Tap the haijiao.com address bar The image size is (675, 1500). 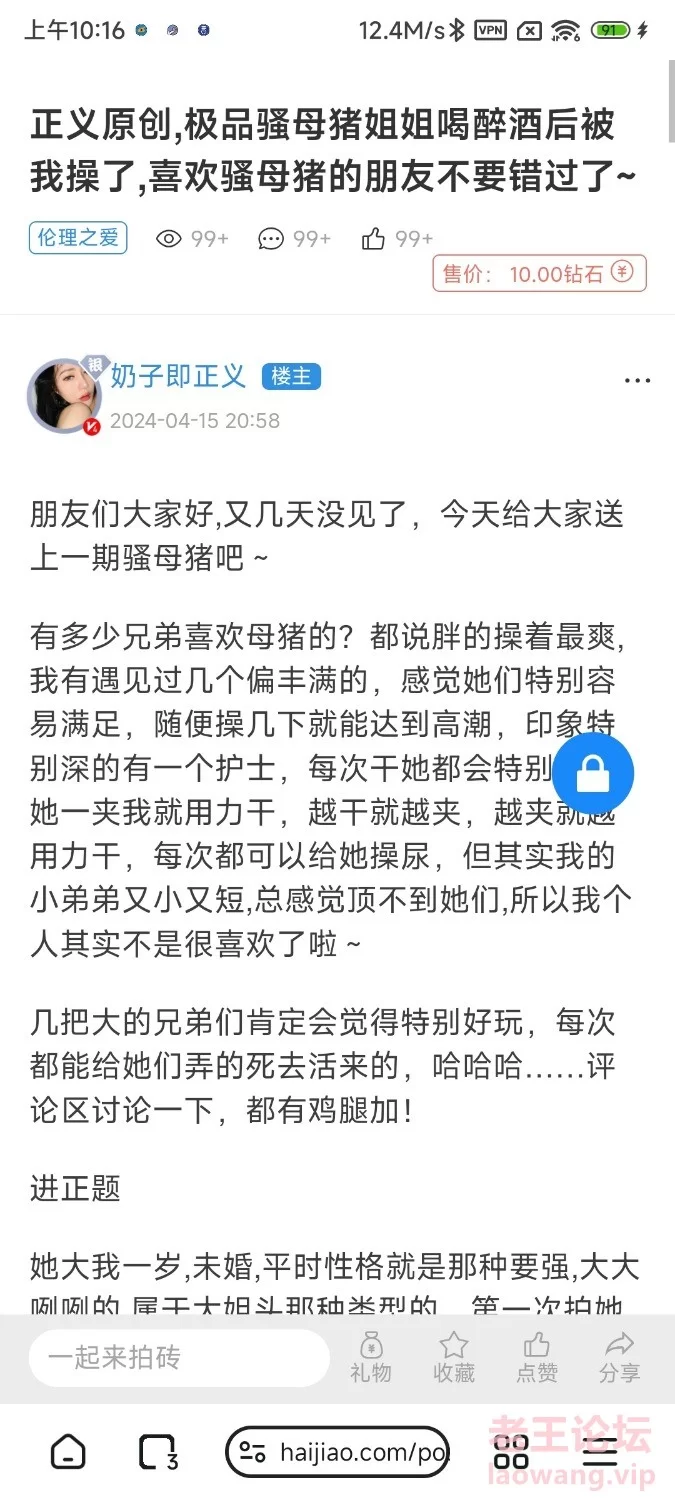click(340, 1452)
